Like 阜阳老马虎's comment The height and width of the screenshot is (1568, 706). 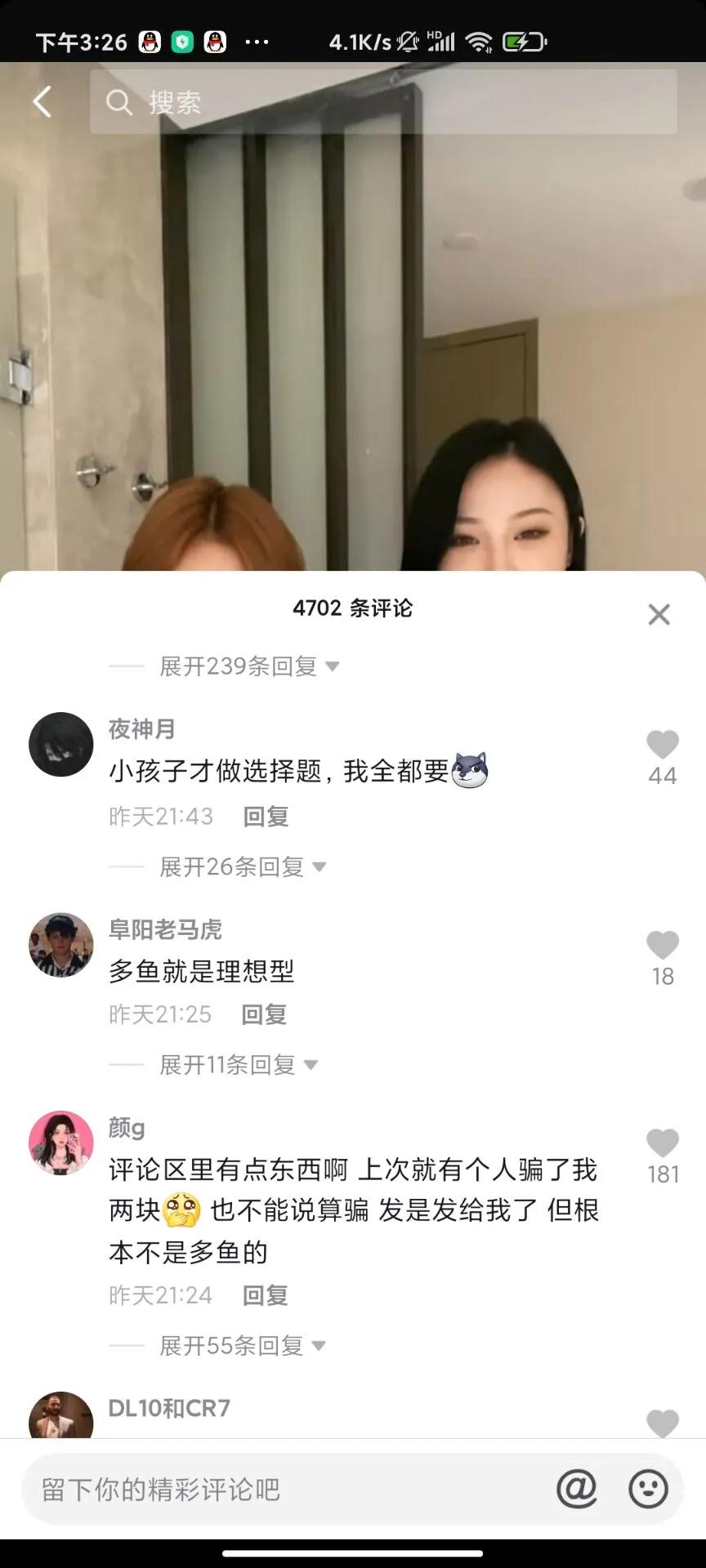click(662, 946)
